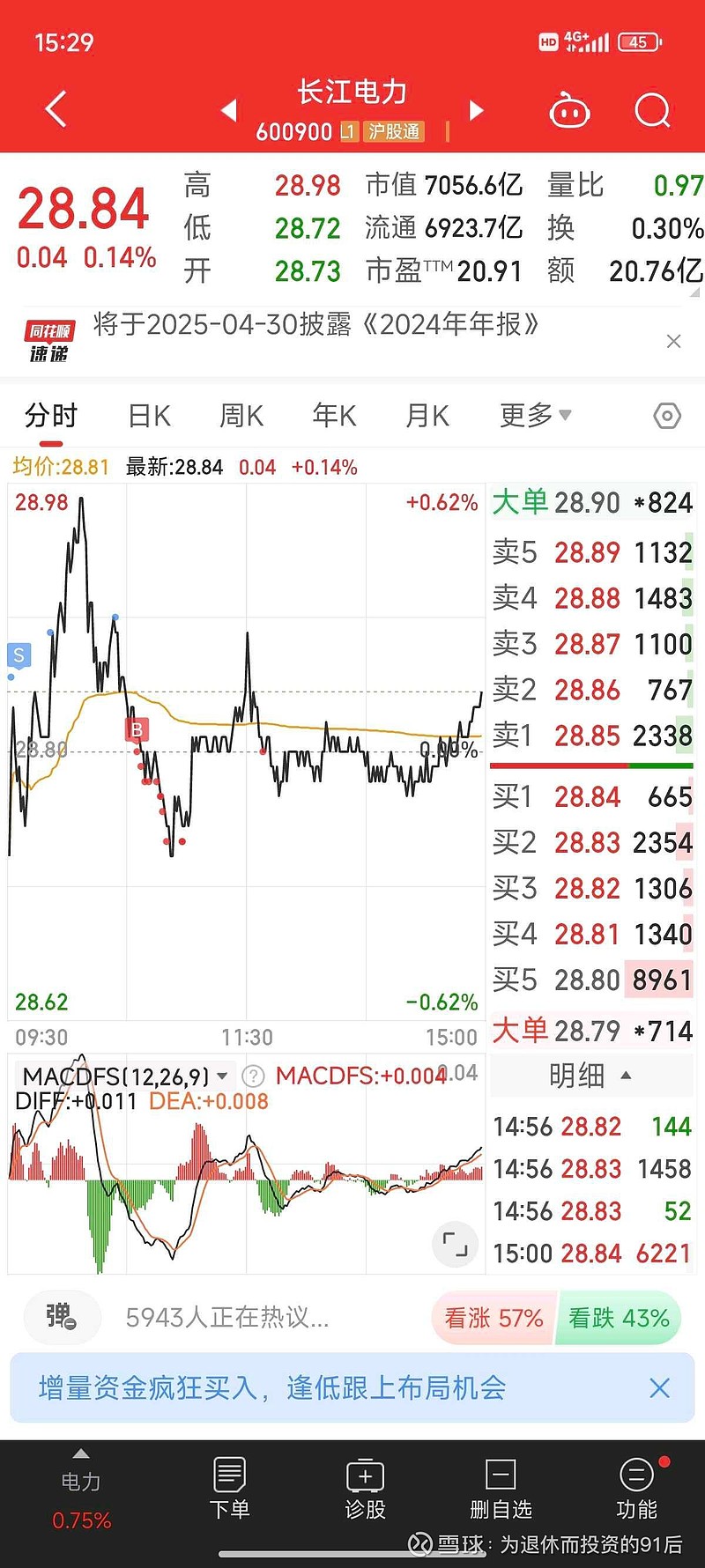Image resolution: width=705 pixels, height=1568 pixels.
Task: Open the AI robot assistant icon
Action: [x=570, y=109]
